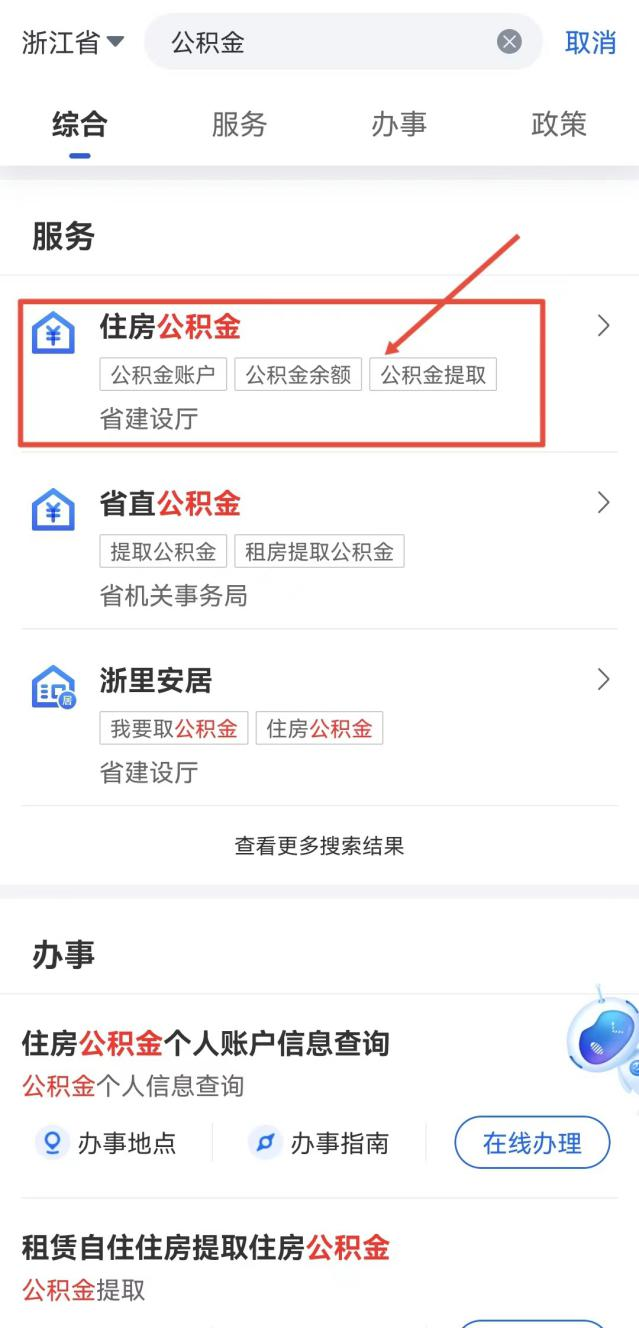
Task: Tap the 租房提取公积金 chip
Action: pyautogui.click(x=319, y=552)
